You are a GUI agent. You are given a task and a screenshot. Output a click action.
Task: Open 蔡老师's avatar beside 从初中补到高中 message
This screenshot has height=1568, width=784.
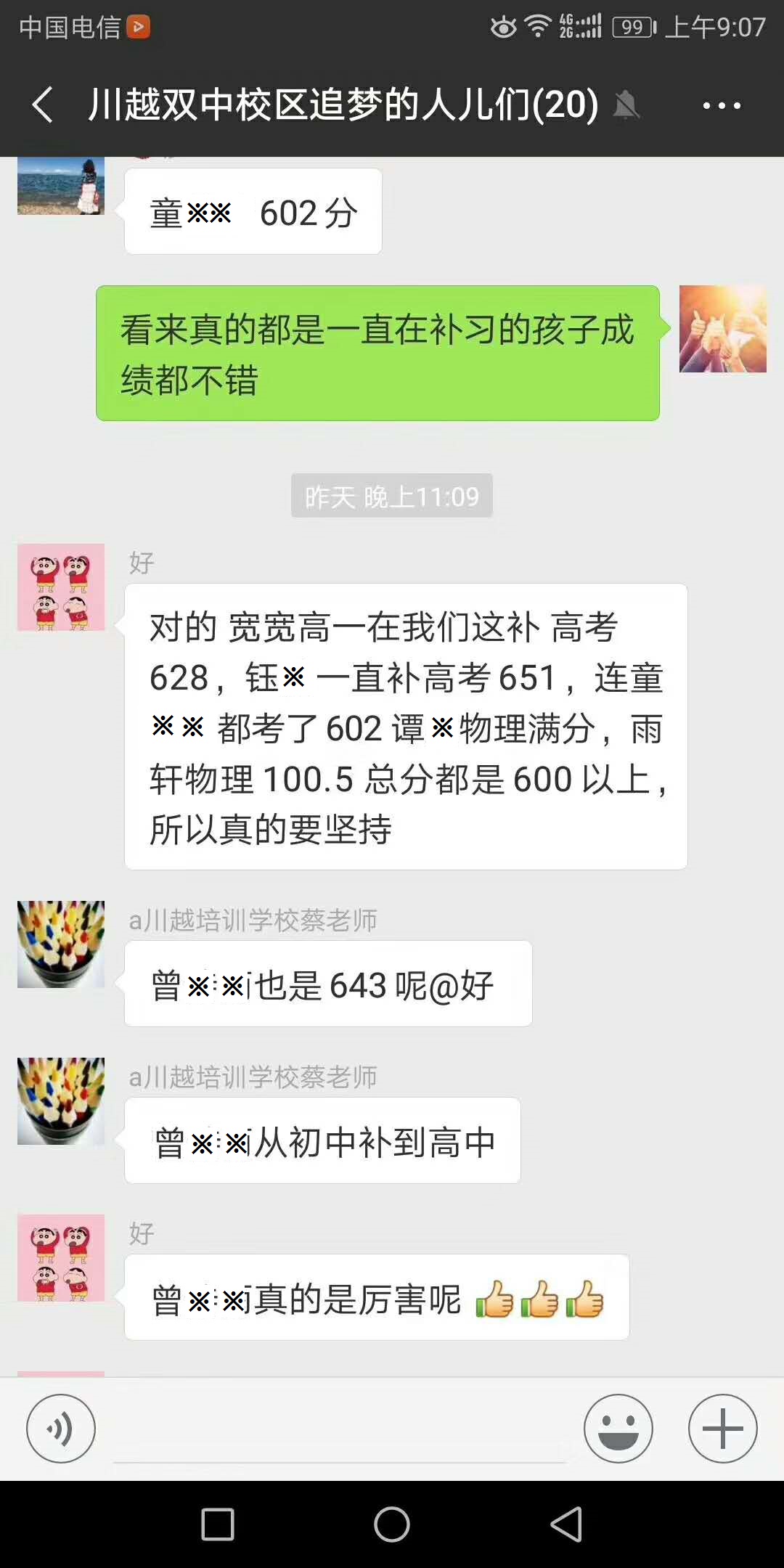coord(61,1101)
